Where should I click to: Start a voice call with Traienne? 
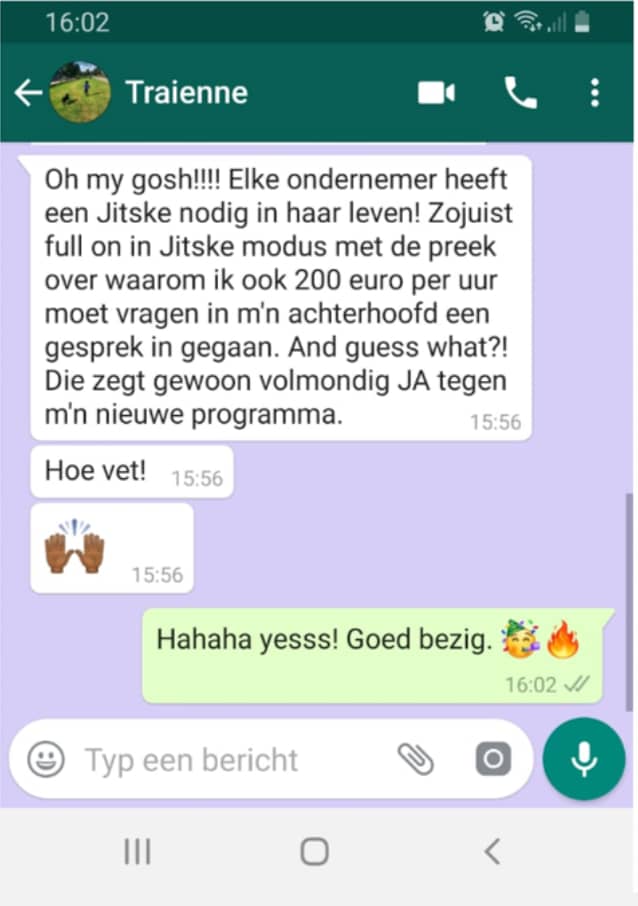520,93
